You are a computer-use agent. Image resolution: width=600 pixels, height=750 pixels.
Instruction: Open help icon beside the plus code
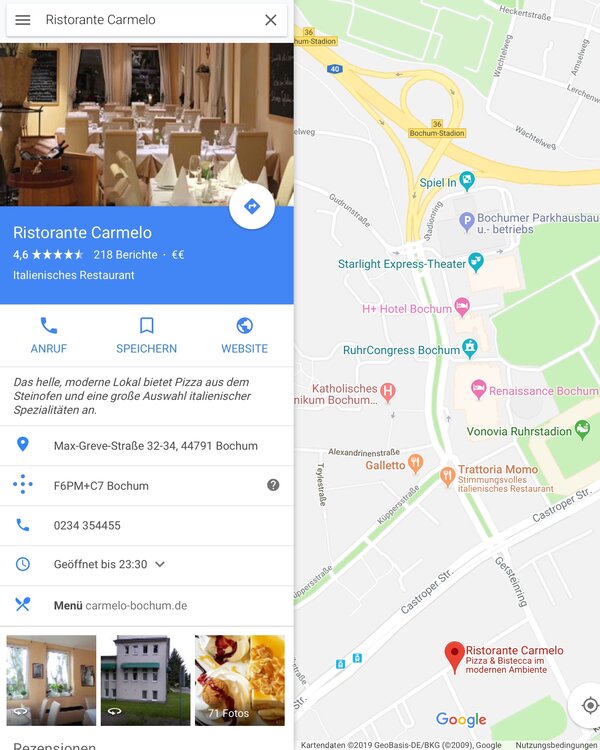pos(273,485)
